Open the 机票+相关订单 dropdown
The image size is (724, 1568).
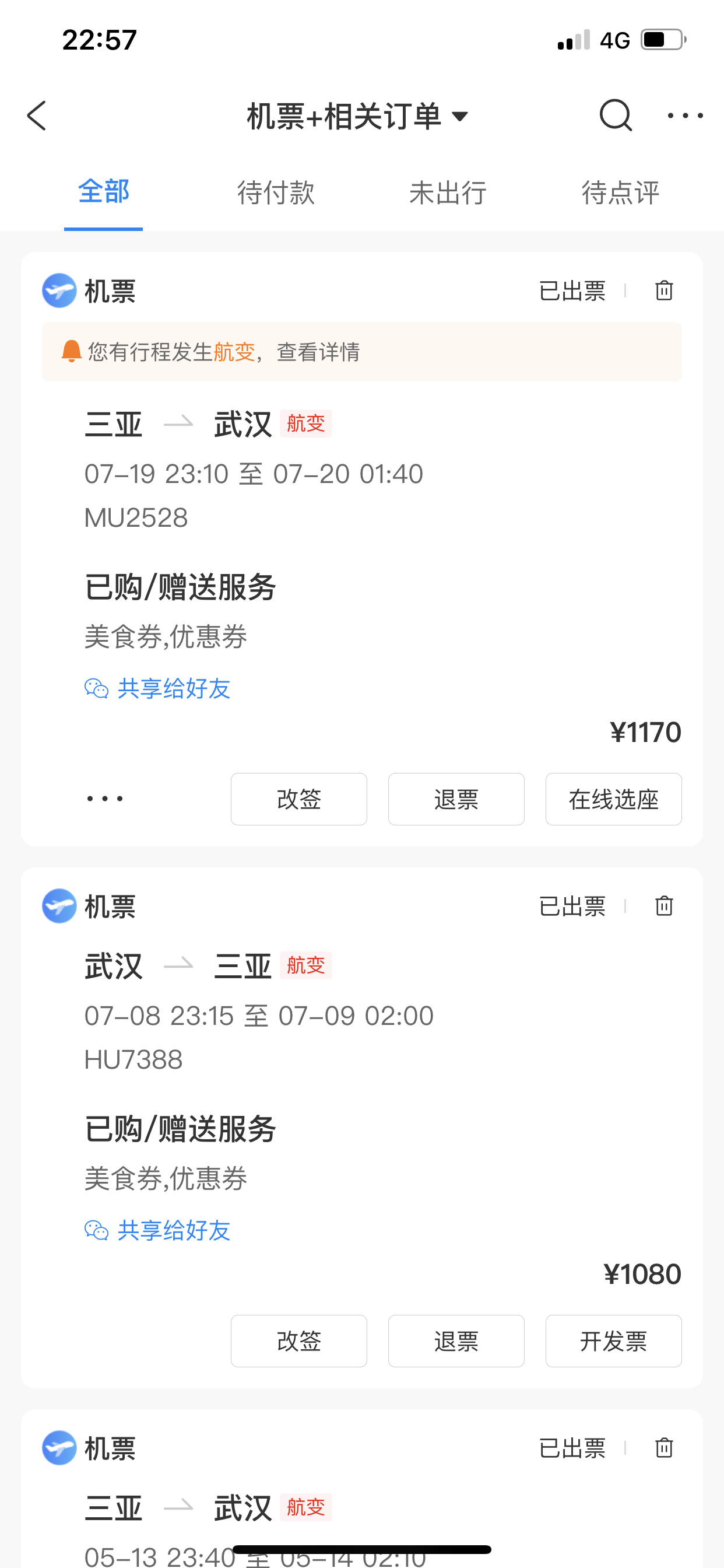(x=358, y=116)
